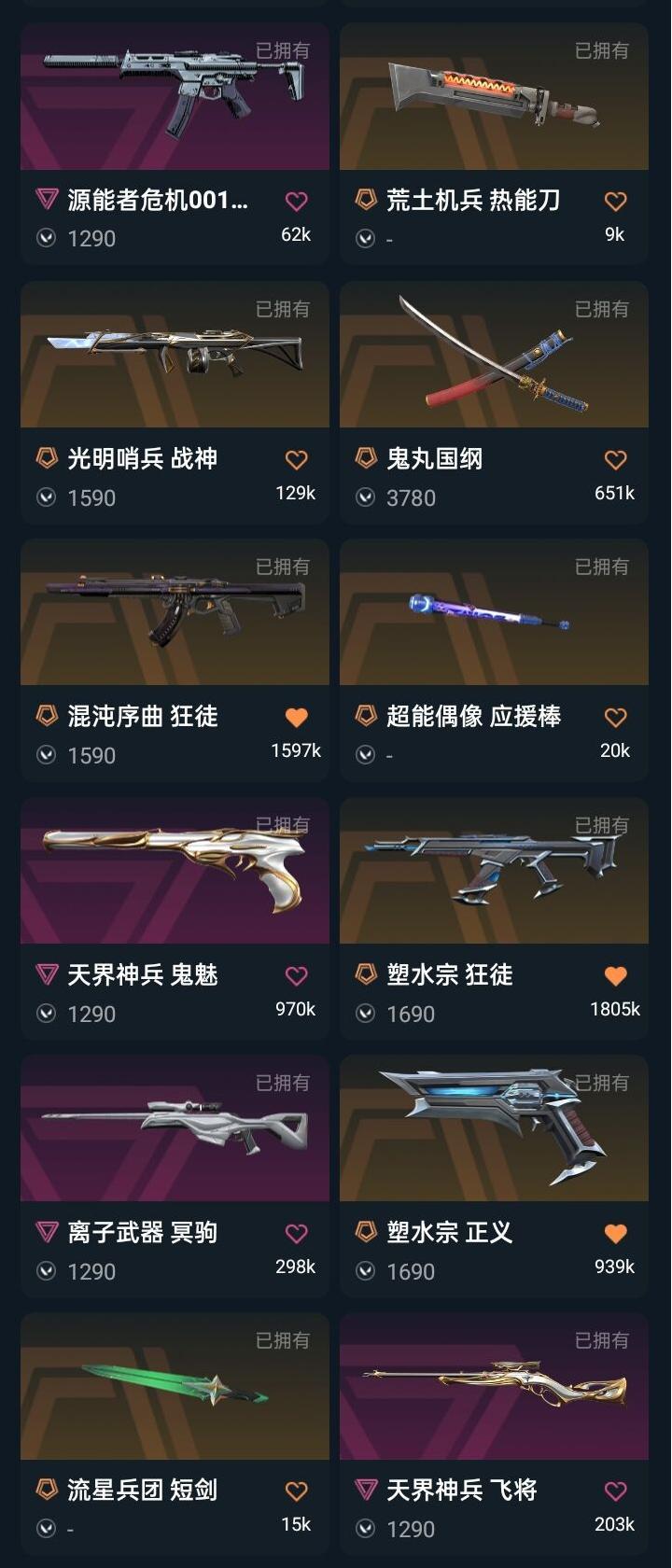Image resolution: width=672 pixels, height=1568 pixels.
Task: Like the 天界神兵 飞将 skin
Action: [615, 1491]
